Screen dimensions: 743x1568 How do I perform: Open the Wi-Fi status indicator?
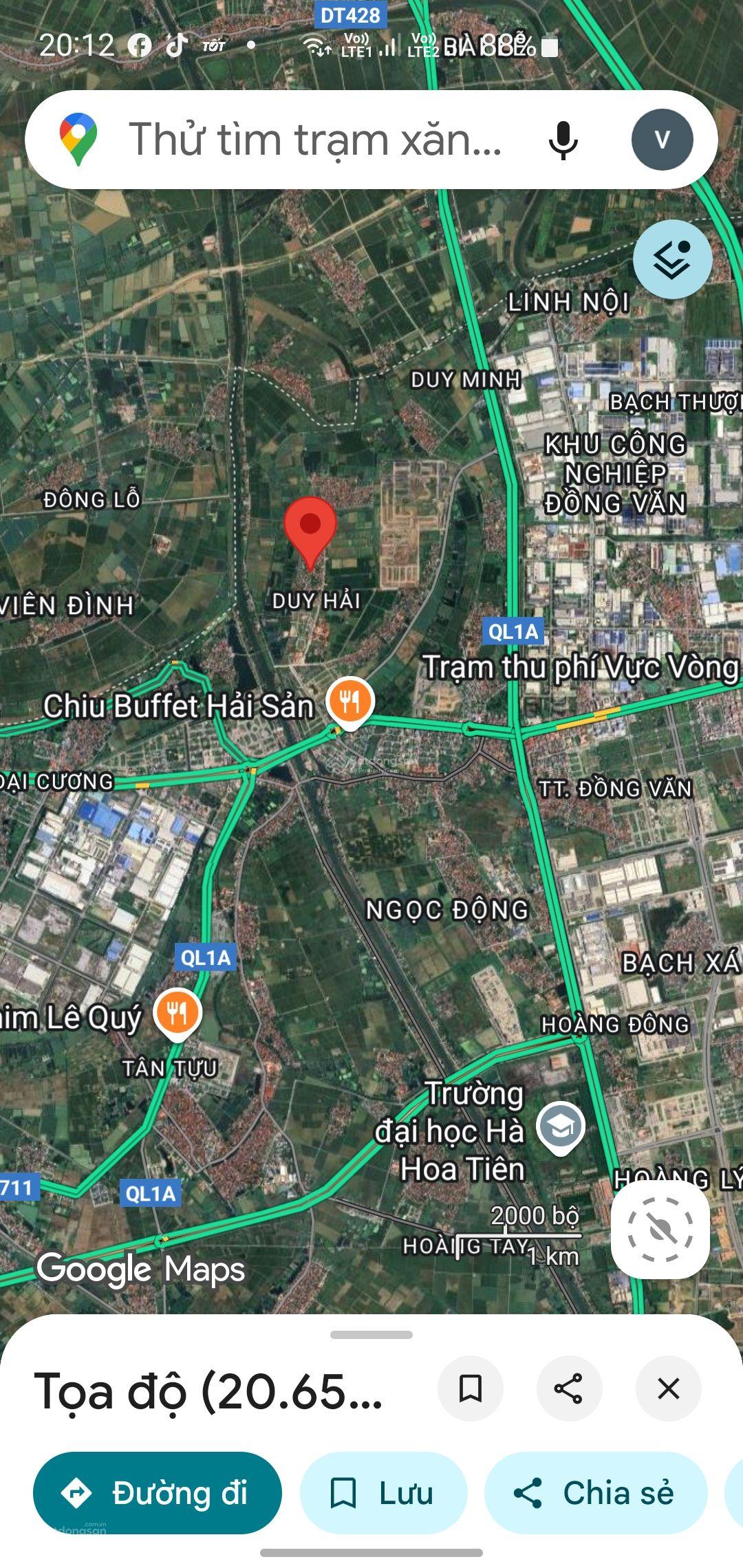point(316,43)
